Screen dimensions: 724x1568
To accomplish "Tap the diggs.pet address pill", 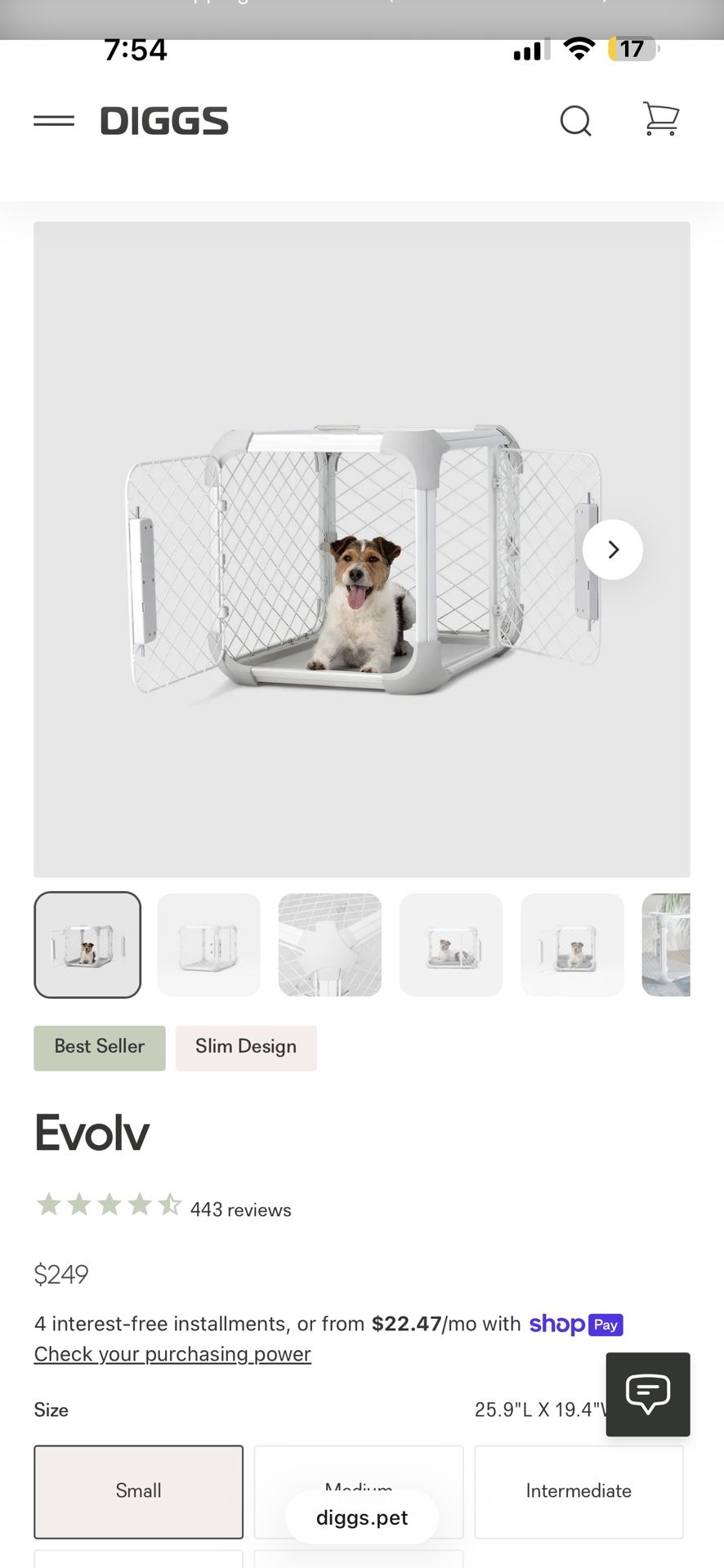I will click(362, 1517).
